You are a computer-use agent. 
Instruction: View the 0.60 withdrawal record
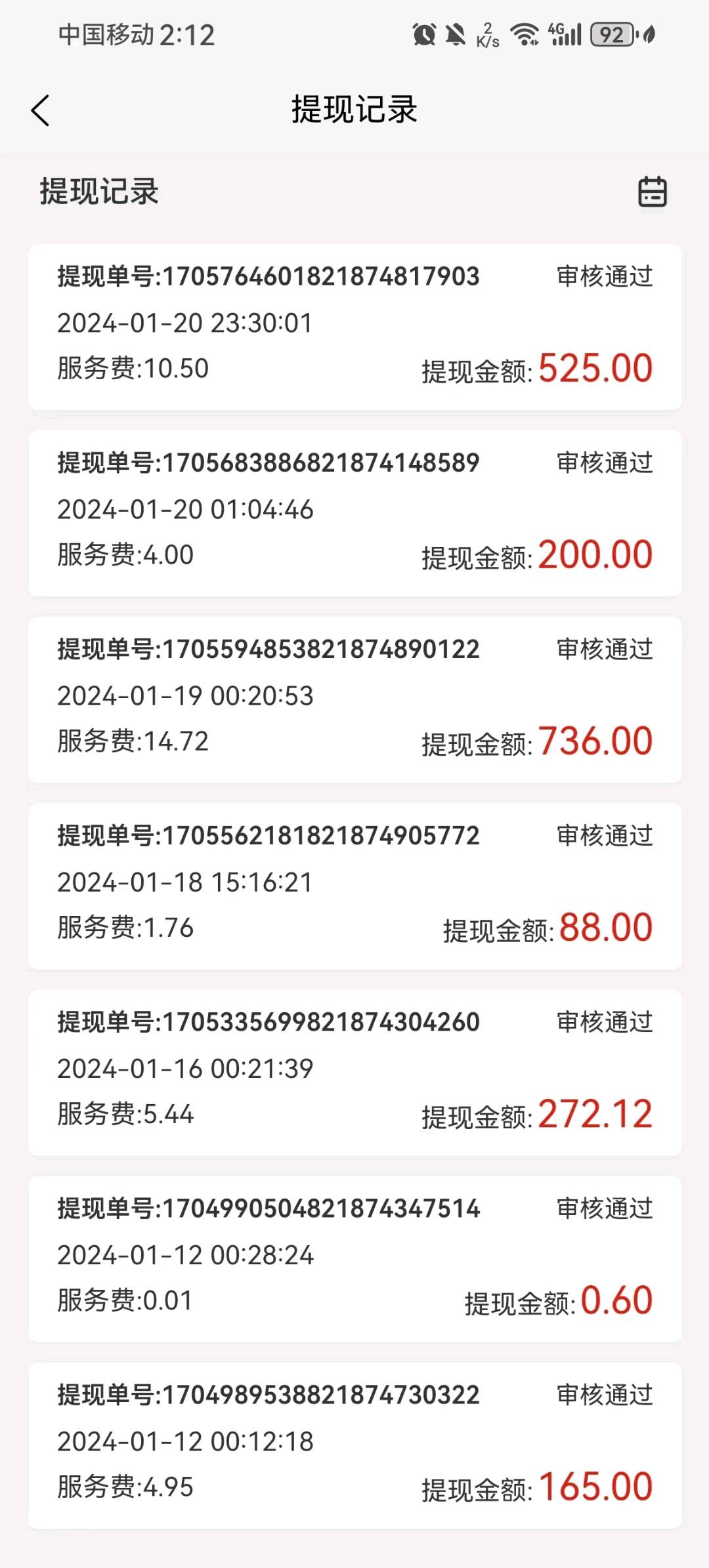[354, 1259]
